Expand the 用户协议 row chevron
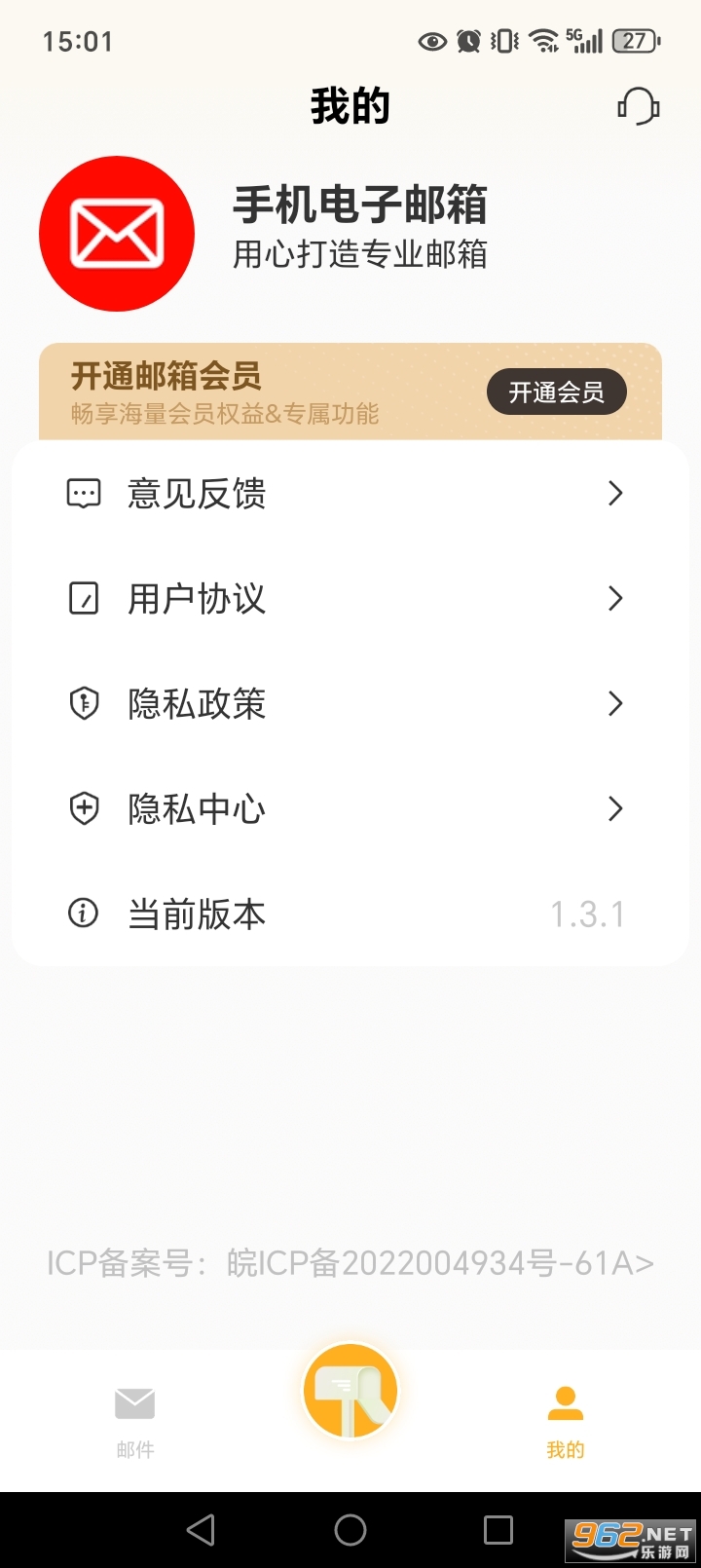Viewport: 701px width, 1568px height. pyautogui.click(x=614, y=599)
